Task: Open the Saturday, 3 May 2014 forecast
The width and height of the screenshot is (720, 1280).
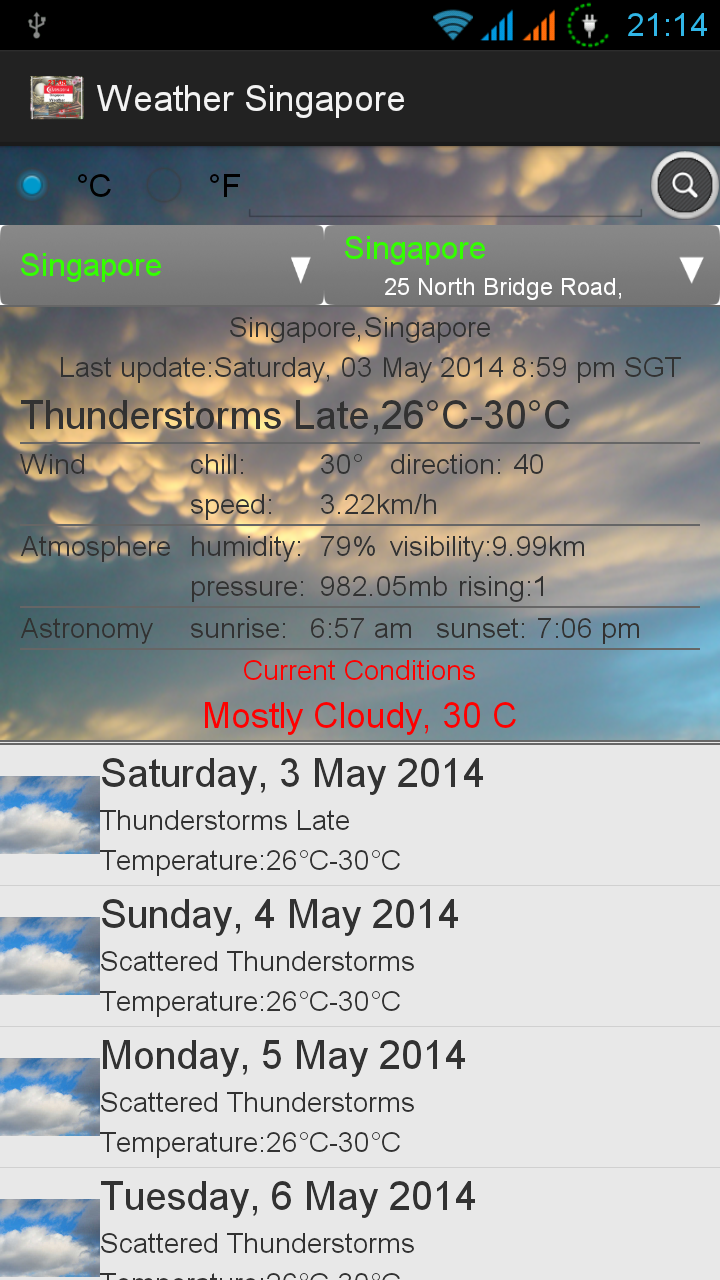Action: tap(360, 815)
